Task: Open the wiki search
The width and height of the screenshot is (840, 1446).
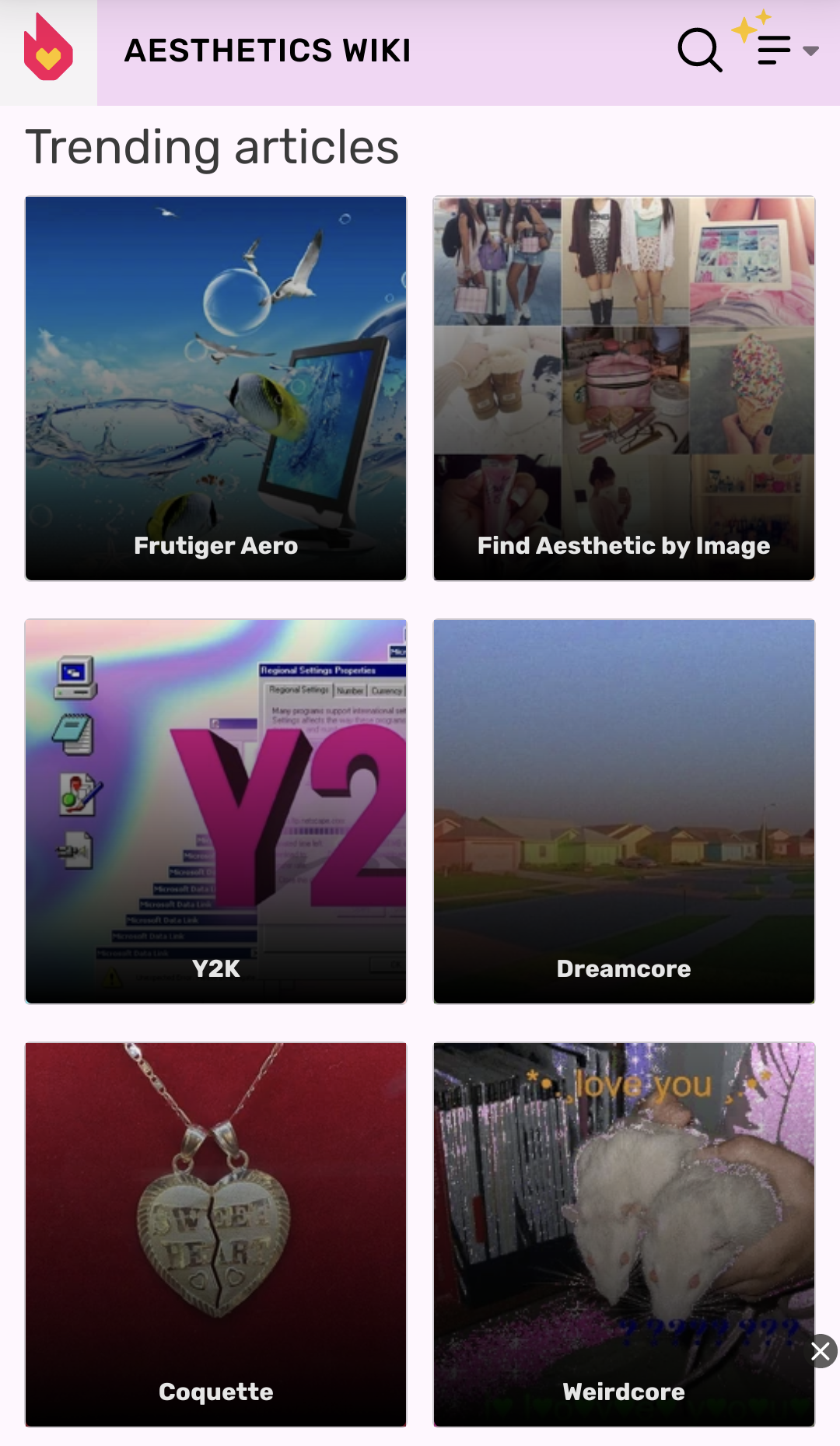Action: 699,51
